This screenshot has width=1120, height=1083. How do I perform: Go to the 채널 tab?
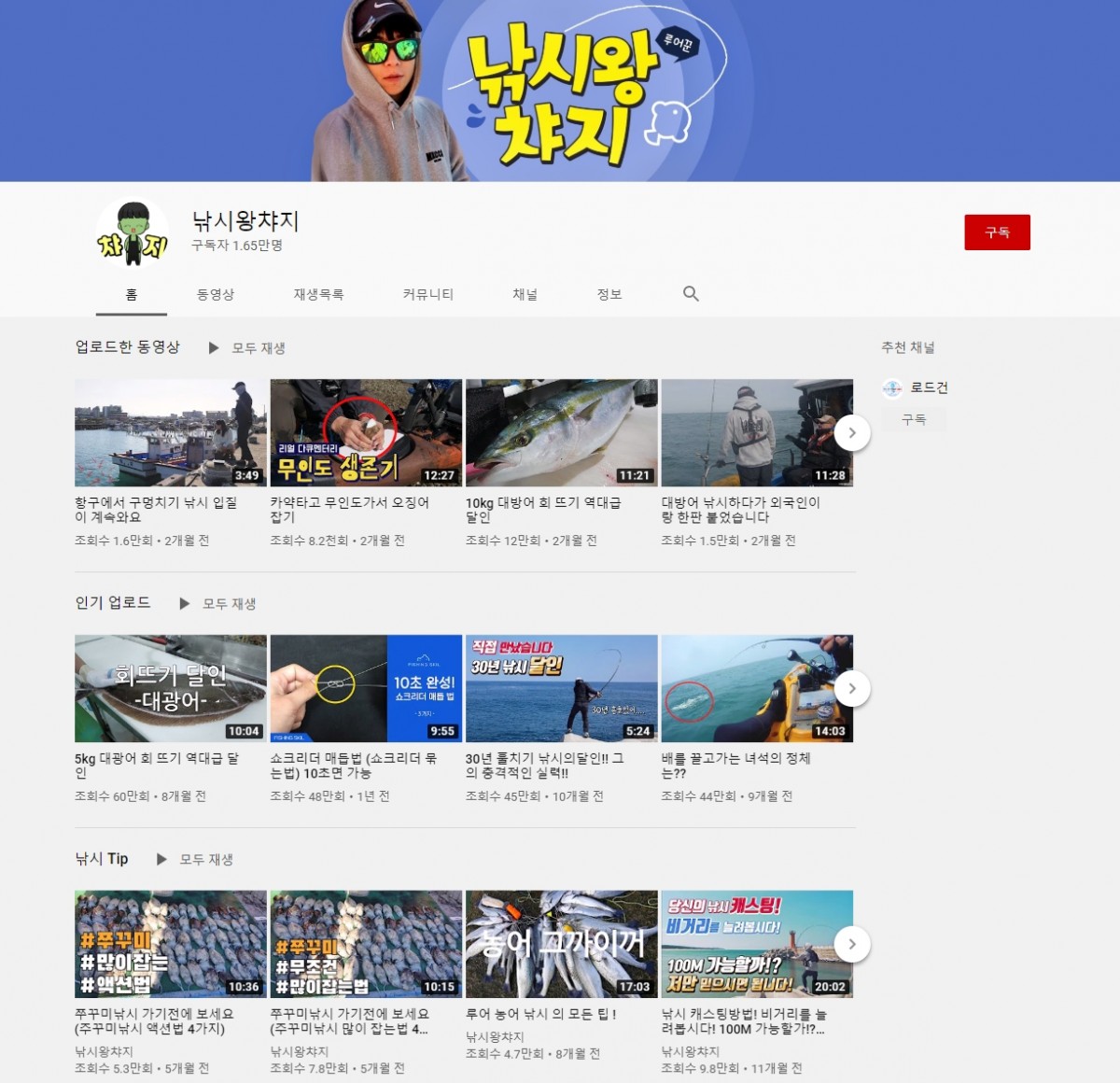[525, 294]
